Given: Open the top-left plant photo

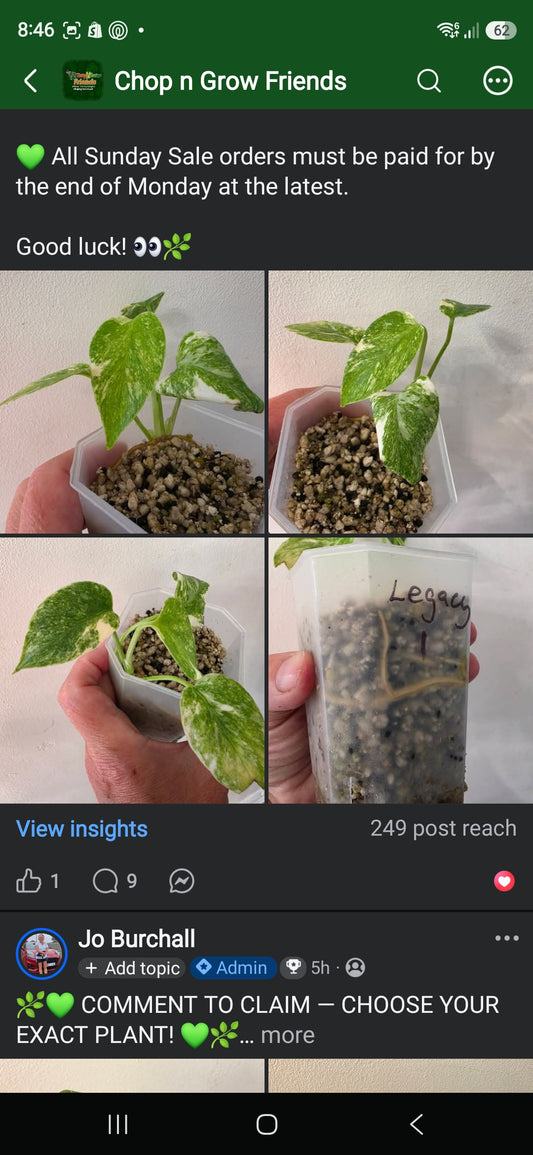Looking at the screenshot, I should (132, 402).
